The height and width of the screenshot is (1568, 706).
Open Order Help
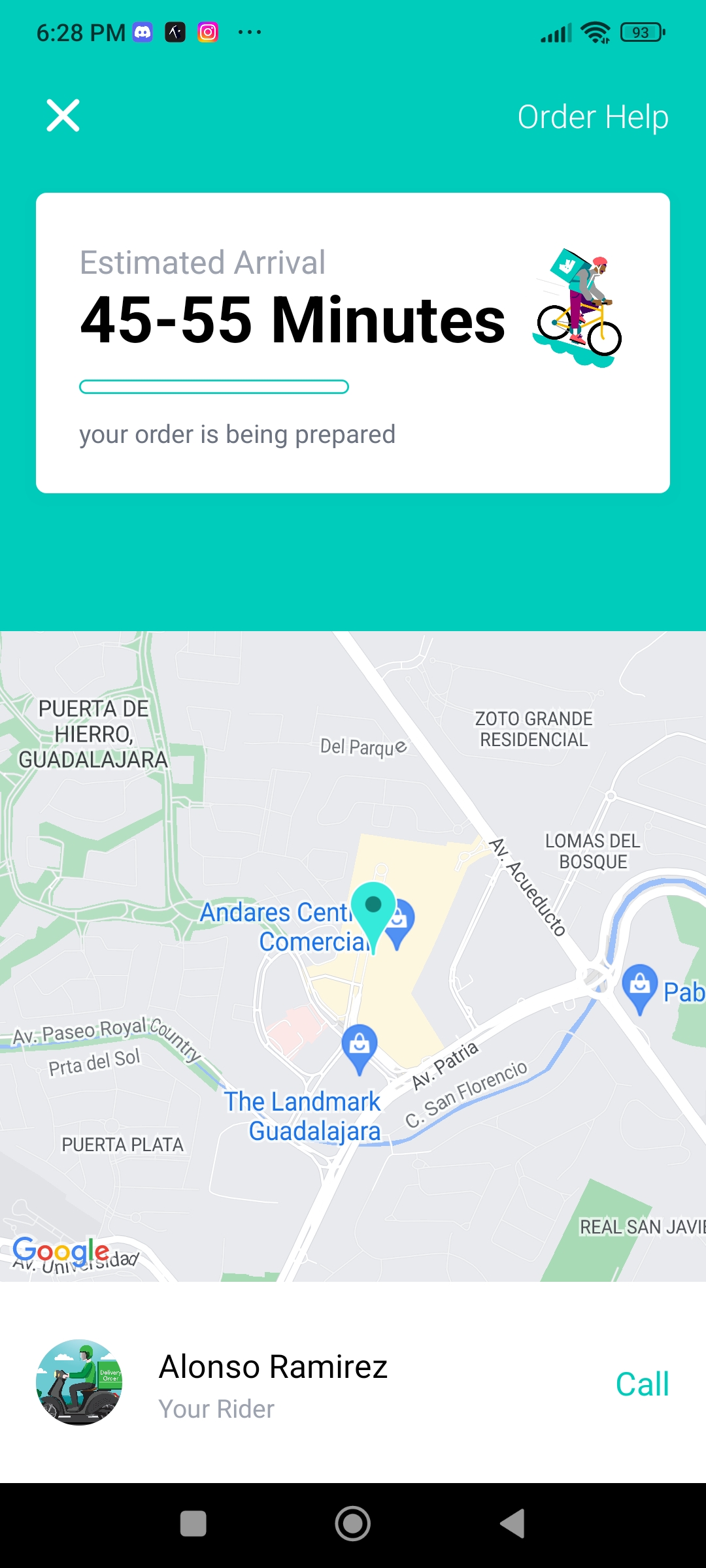[x=592, y=118]
